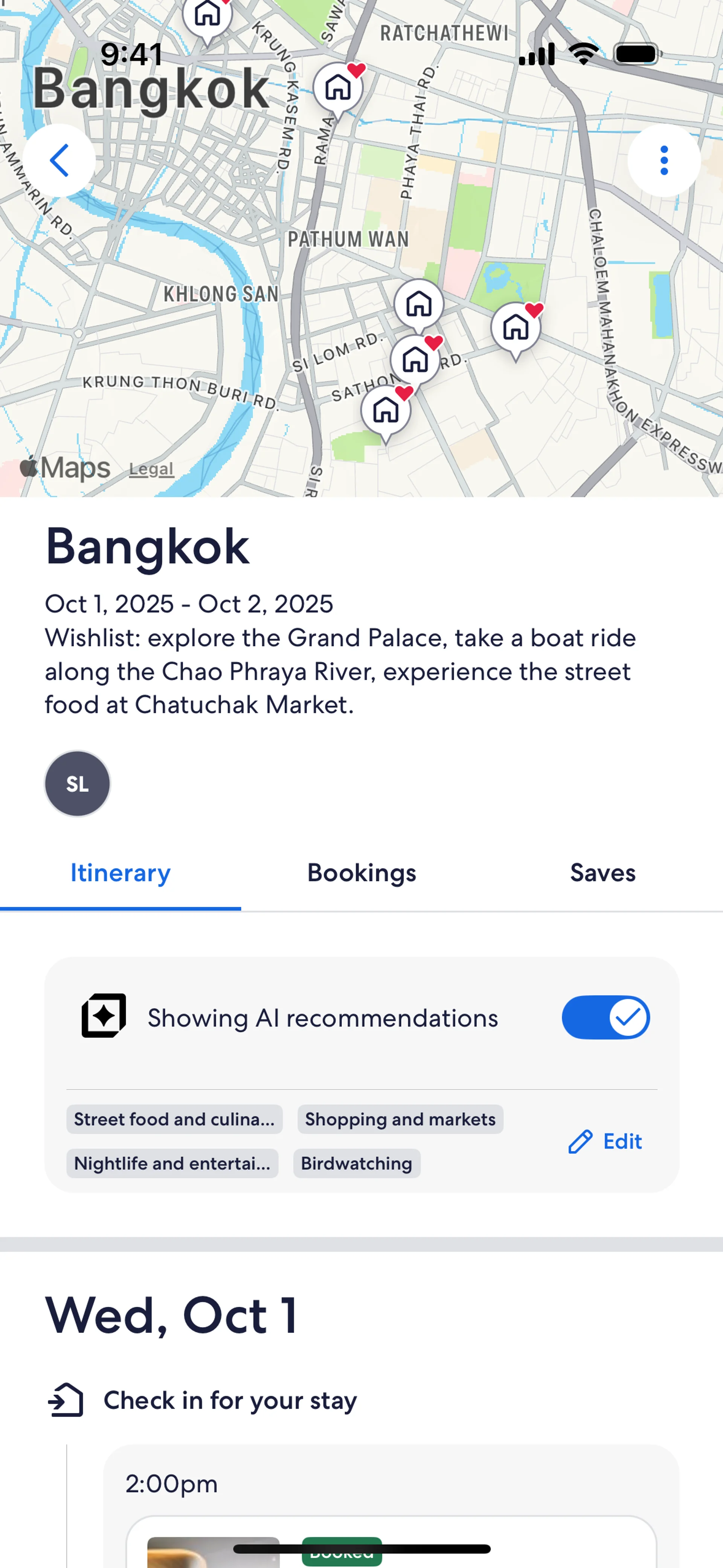Edit the interest preferences
The image size is (723, 1568).
point(605,1141)
